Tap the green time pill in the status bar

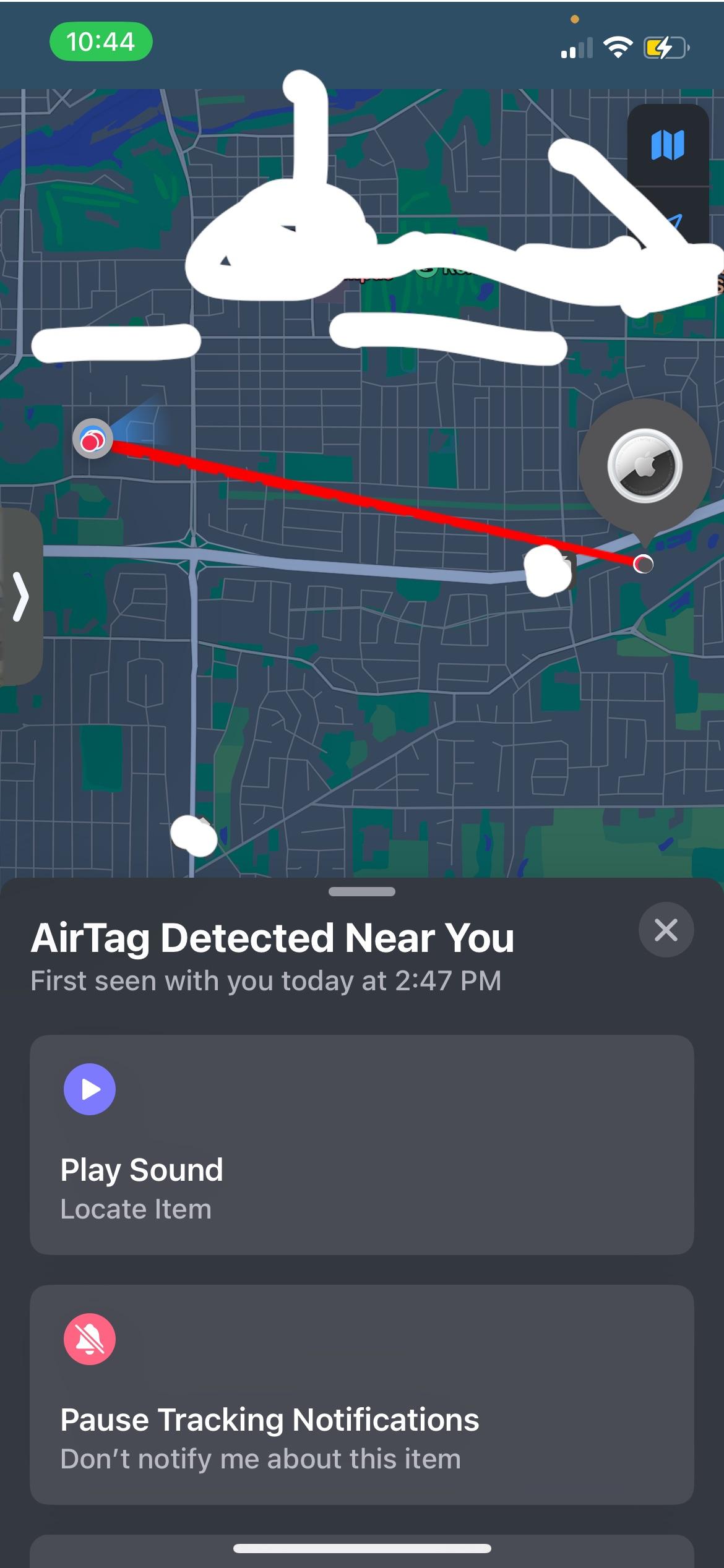point(102,42)
